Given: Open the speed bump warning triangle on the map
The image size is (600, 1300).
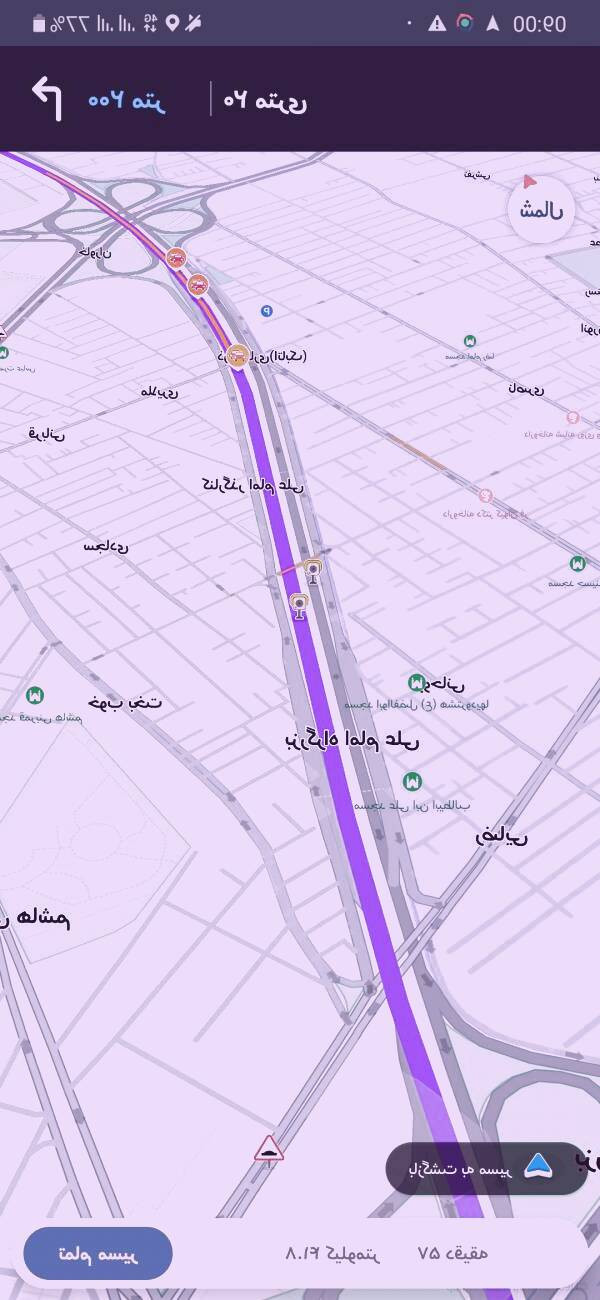Looking at the screenshot, I should click(268, 1149).
